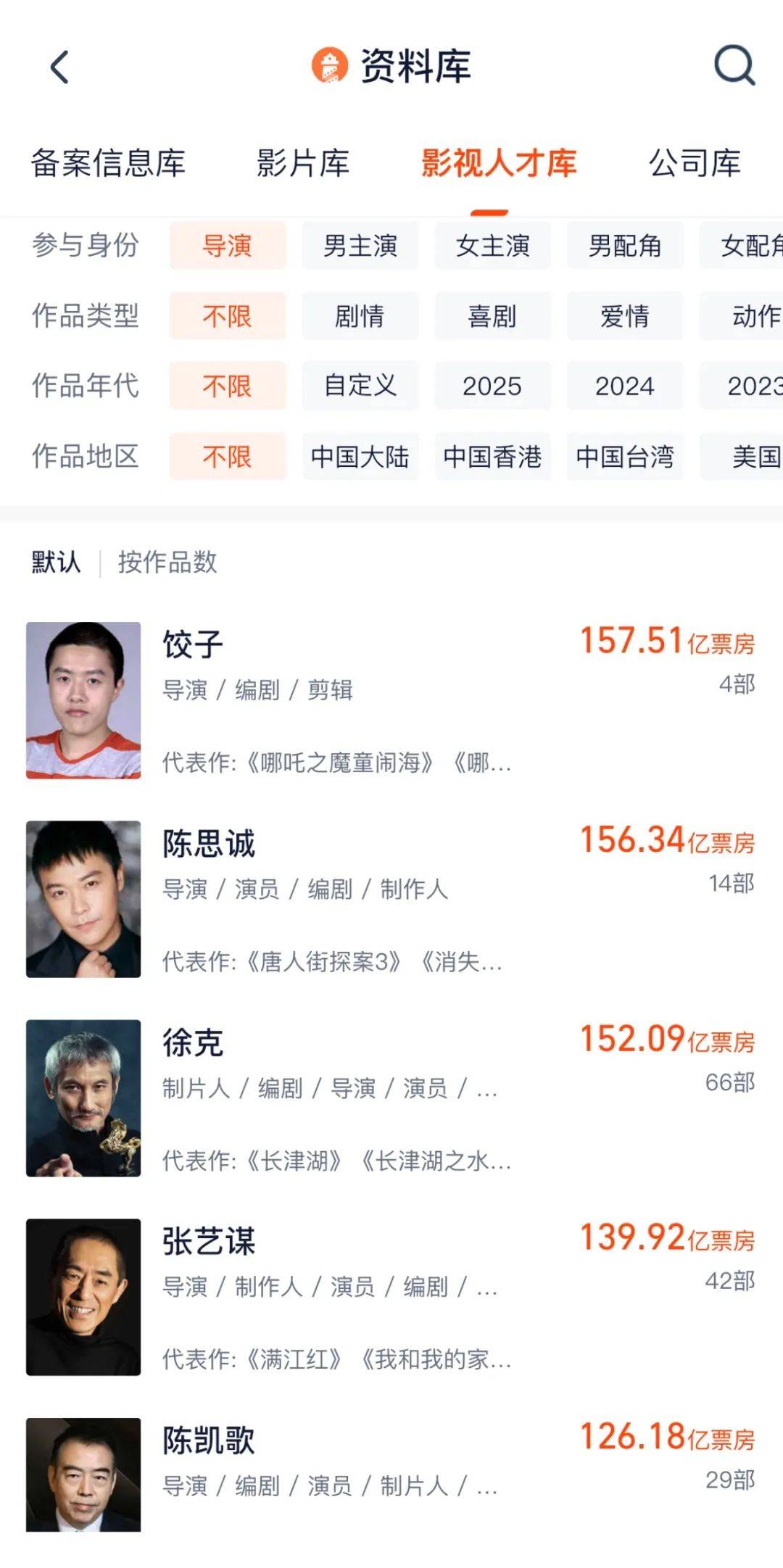
Task: Sort the list by 按作品数
Action: (167, 563)
